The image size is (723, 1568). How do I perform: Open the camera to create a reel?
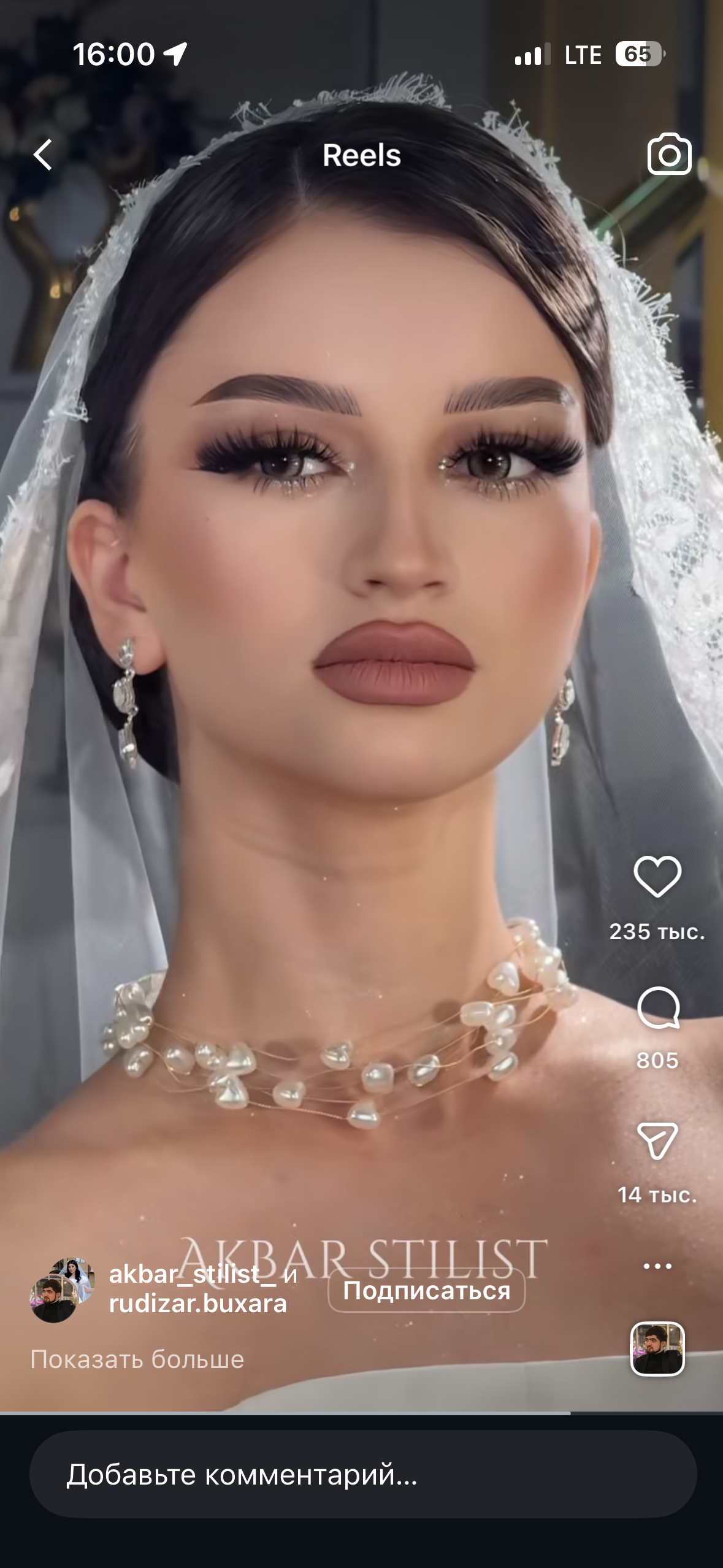click(669, 155)
